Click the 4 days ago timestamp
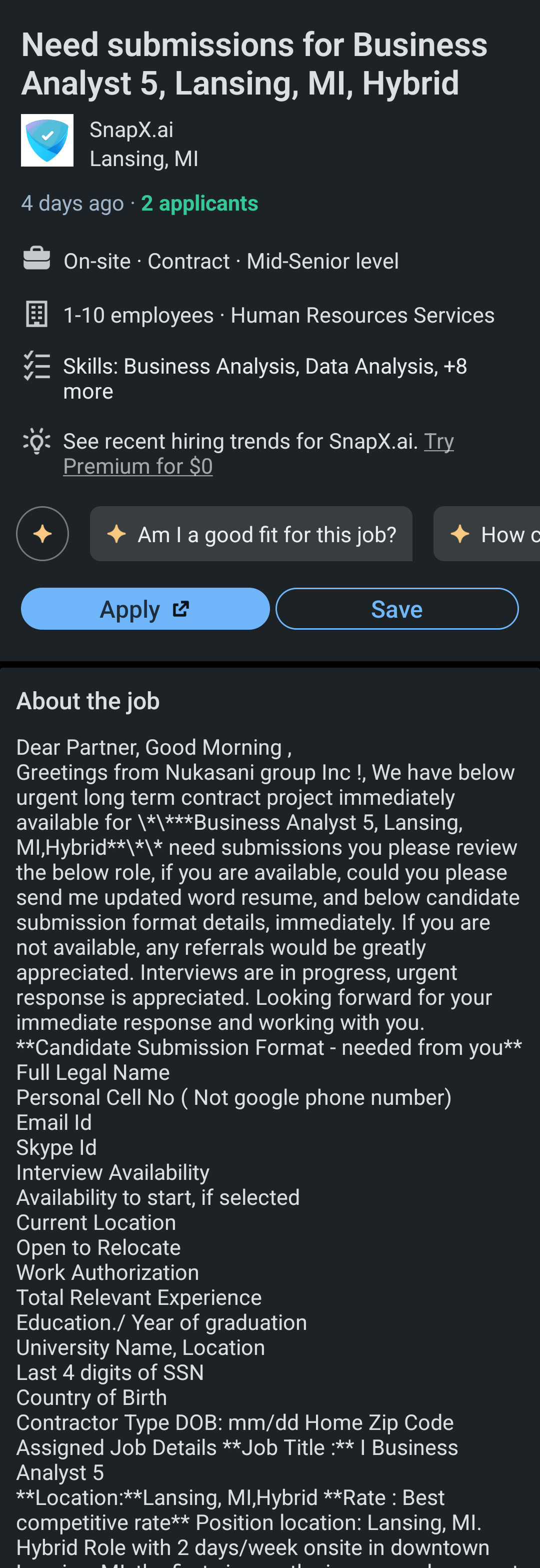Screen dimensions: 540x1568 (x=72, y=203)
